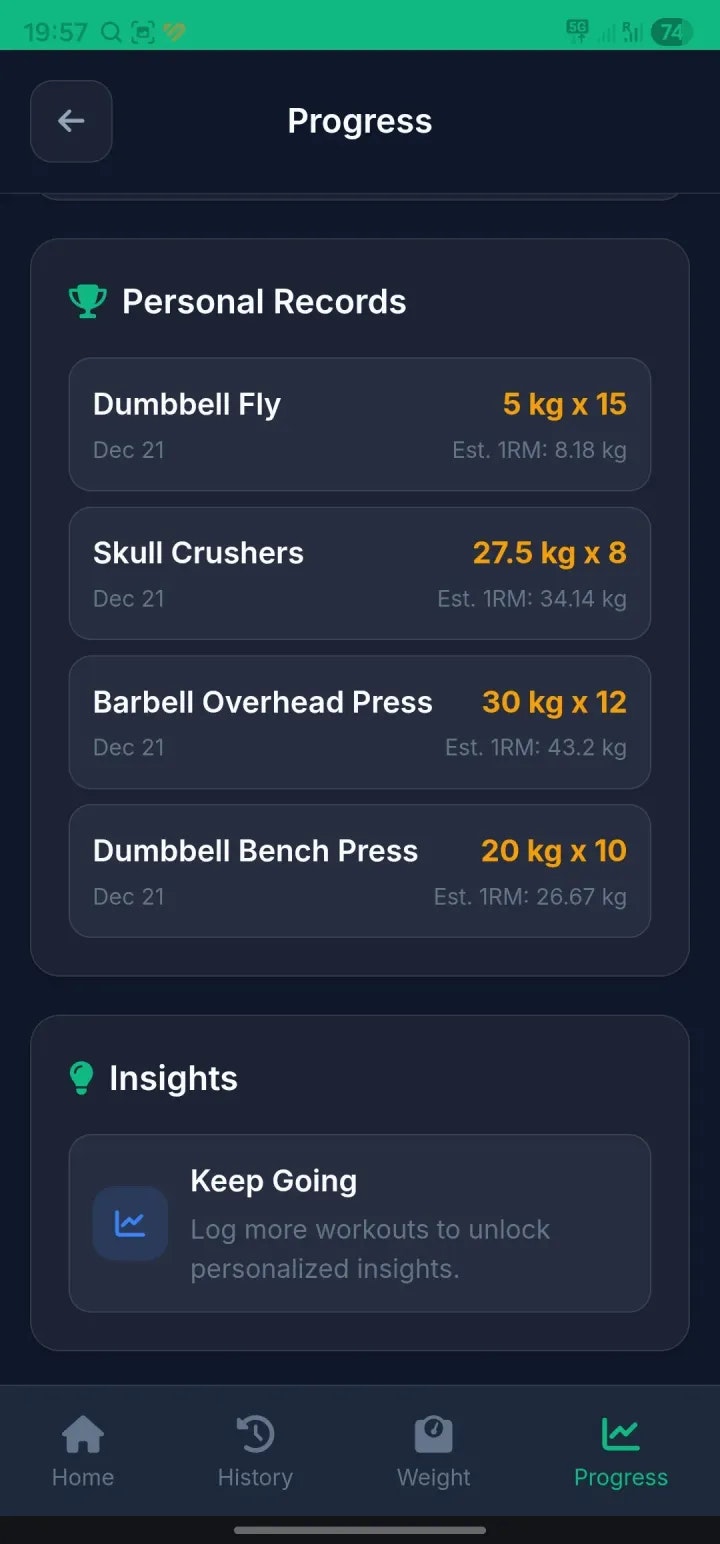Viewport: 720px width, 1544px height.
Task: Open the Barbell Overhead Press record
Action: [360, 722]
